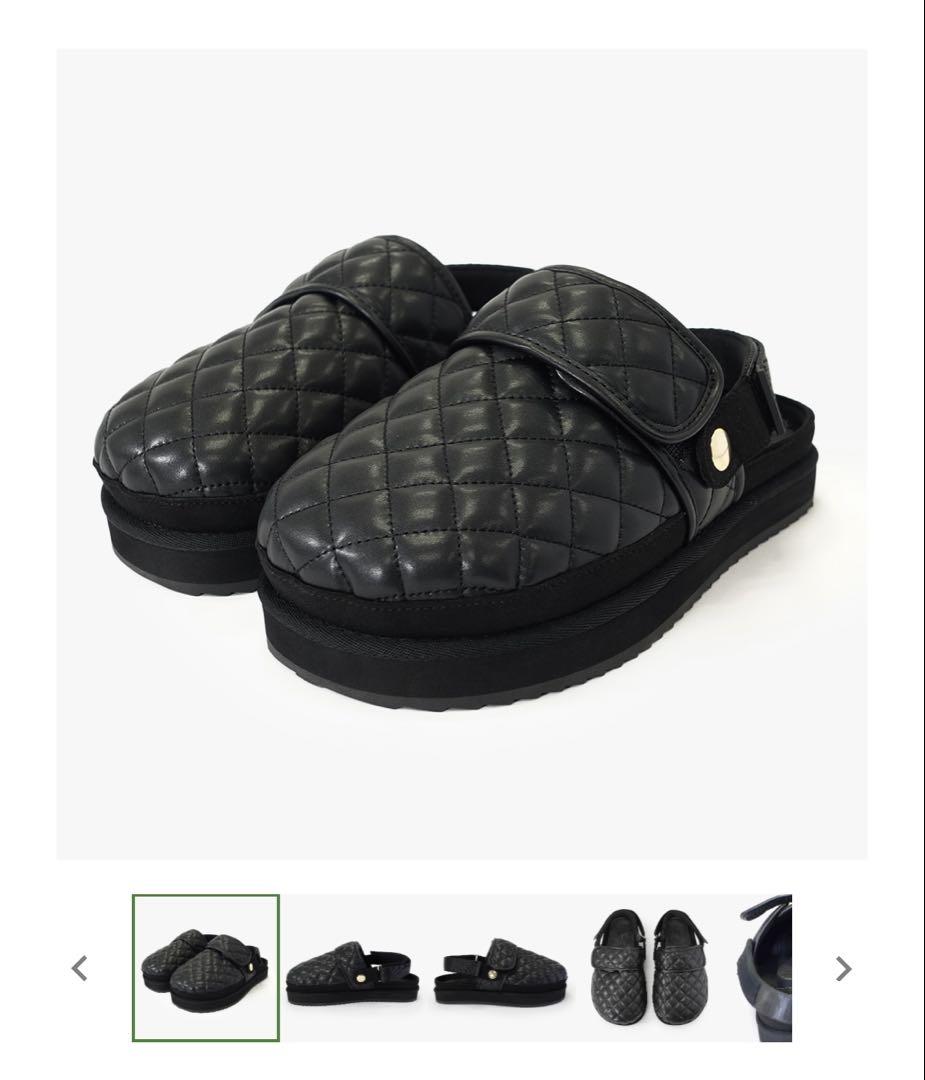Select the first angled-pair shoe thumbnail
The height and width of the screenshot is (1080, 925).
click(206, 968)
